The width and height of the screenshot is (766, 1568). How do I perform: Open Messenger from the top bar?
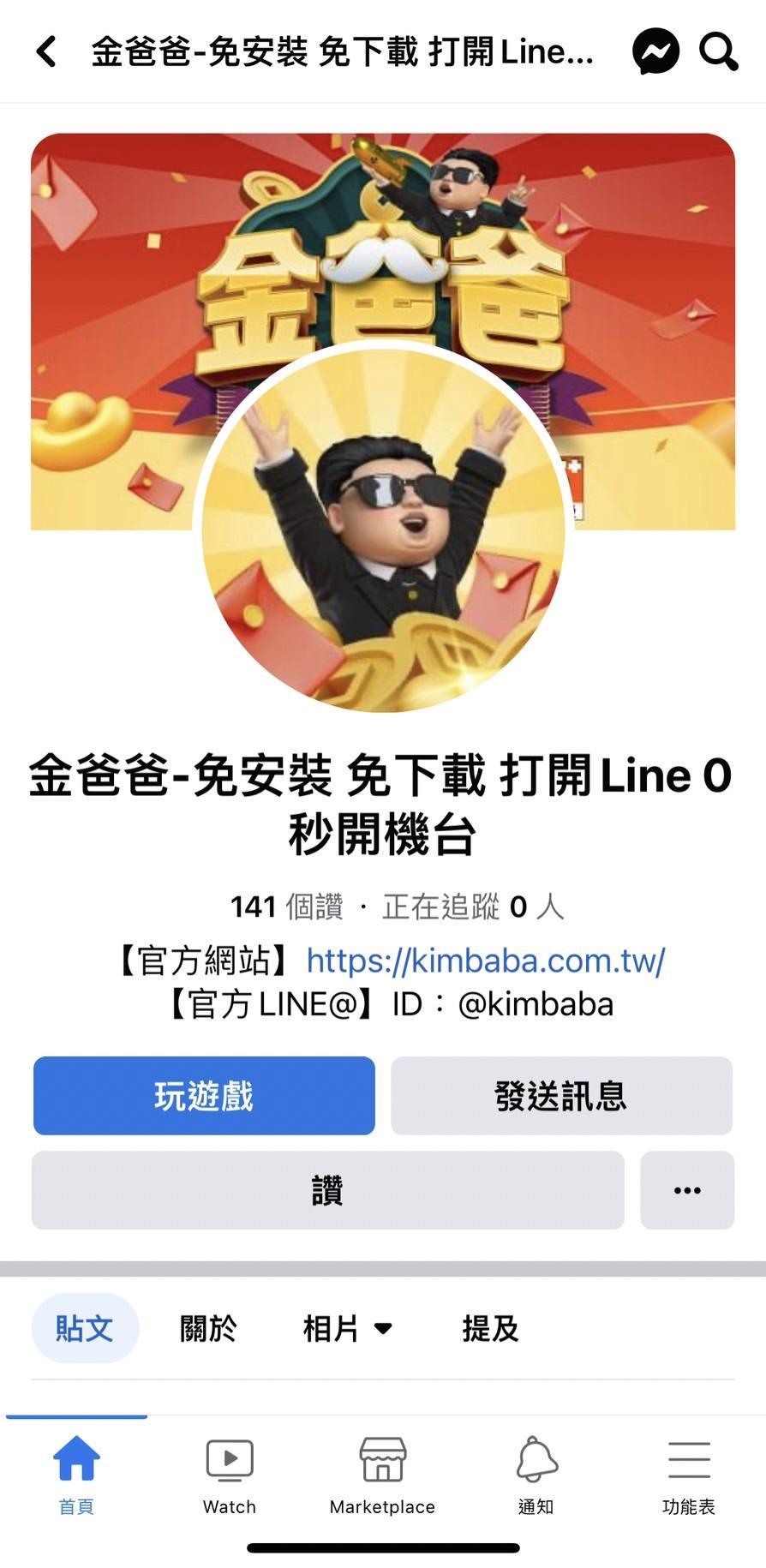(655, 51)
